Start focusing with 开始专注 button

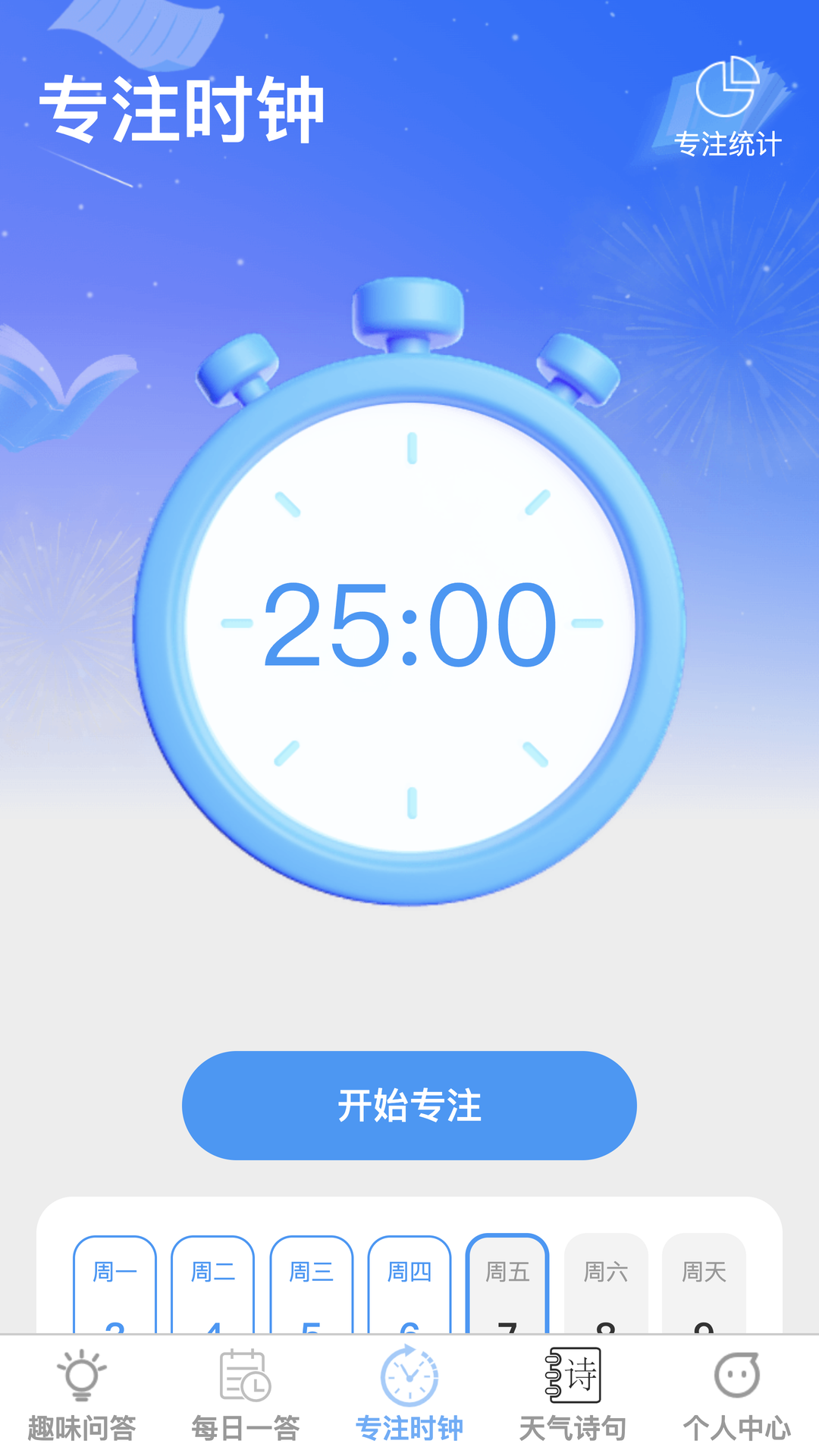tap(409, 1105)
